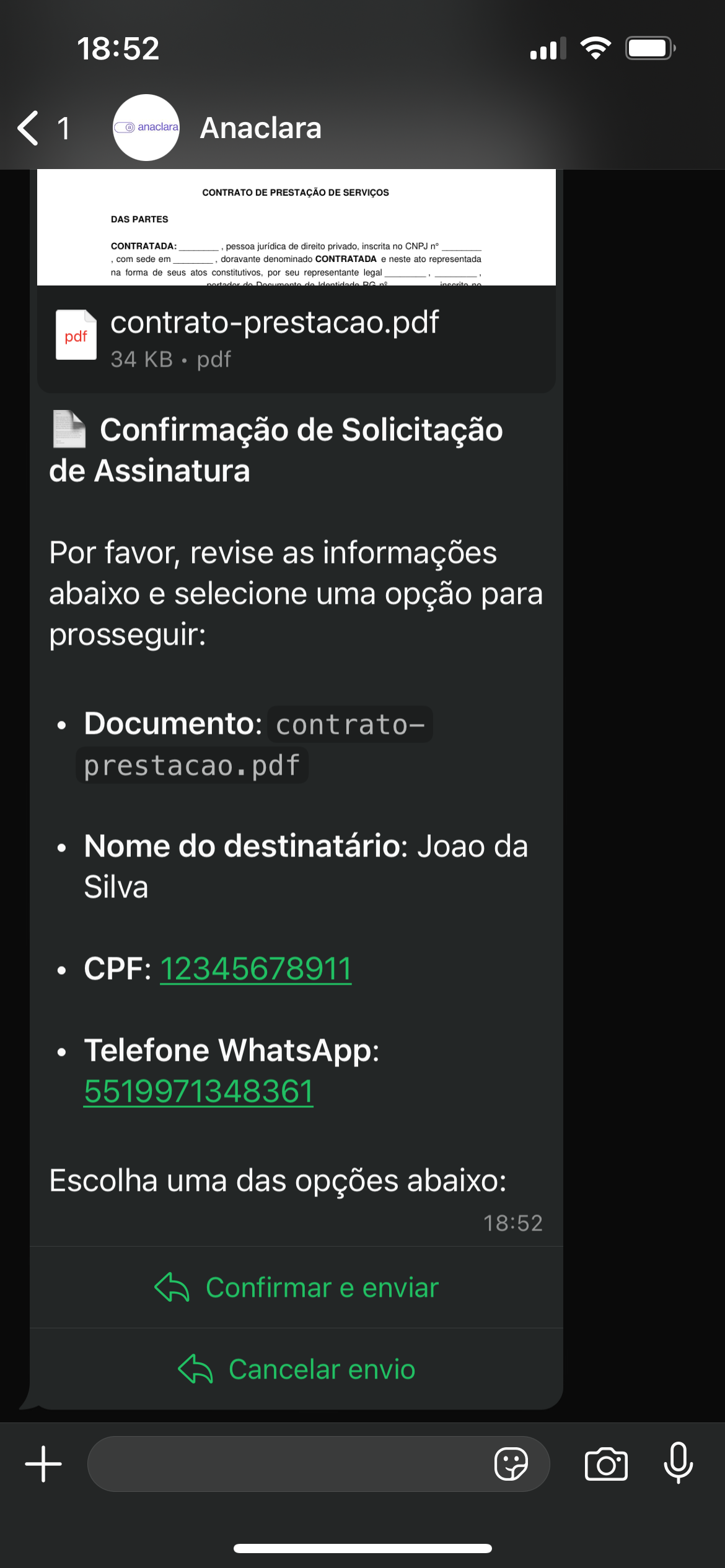725x1568 pixels.
Task: Open the sticker picker
Action: coord(511,1464)
